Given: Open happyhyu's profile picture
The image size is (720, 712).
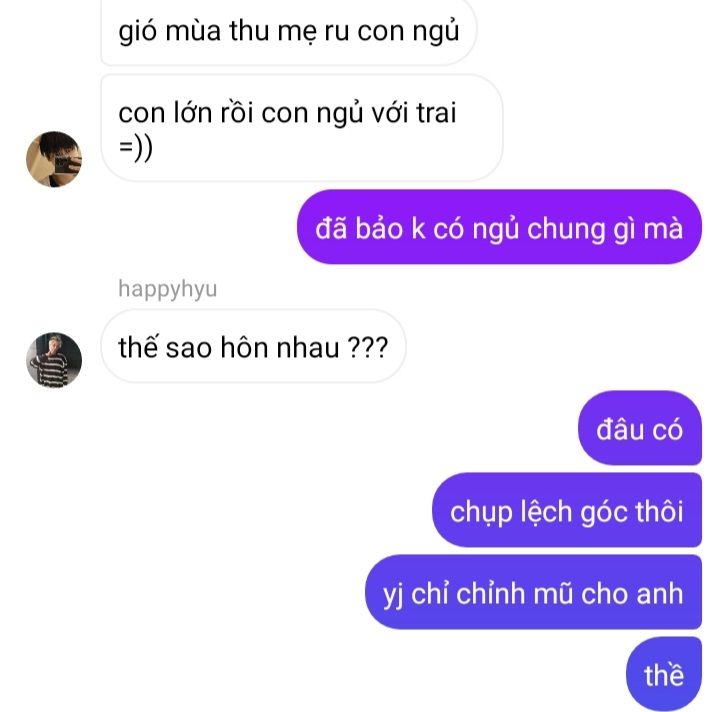Looking at the screenshot, I should click(x=54, y=360).
